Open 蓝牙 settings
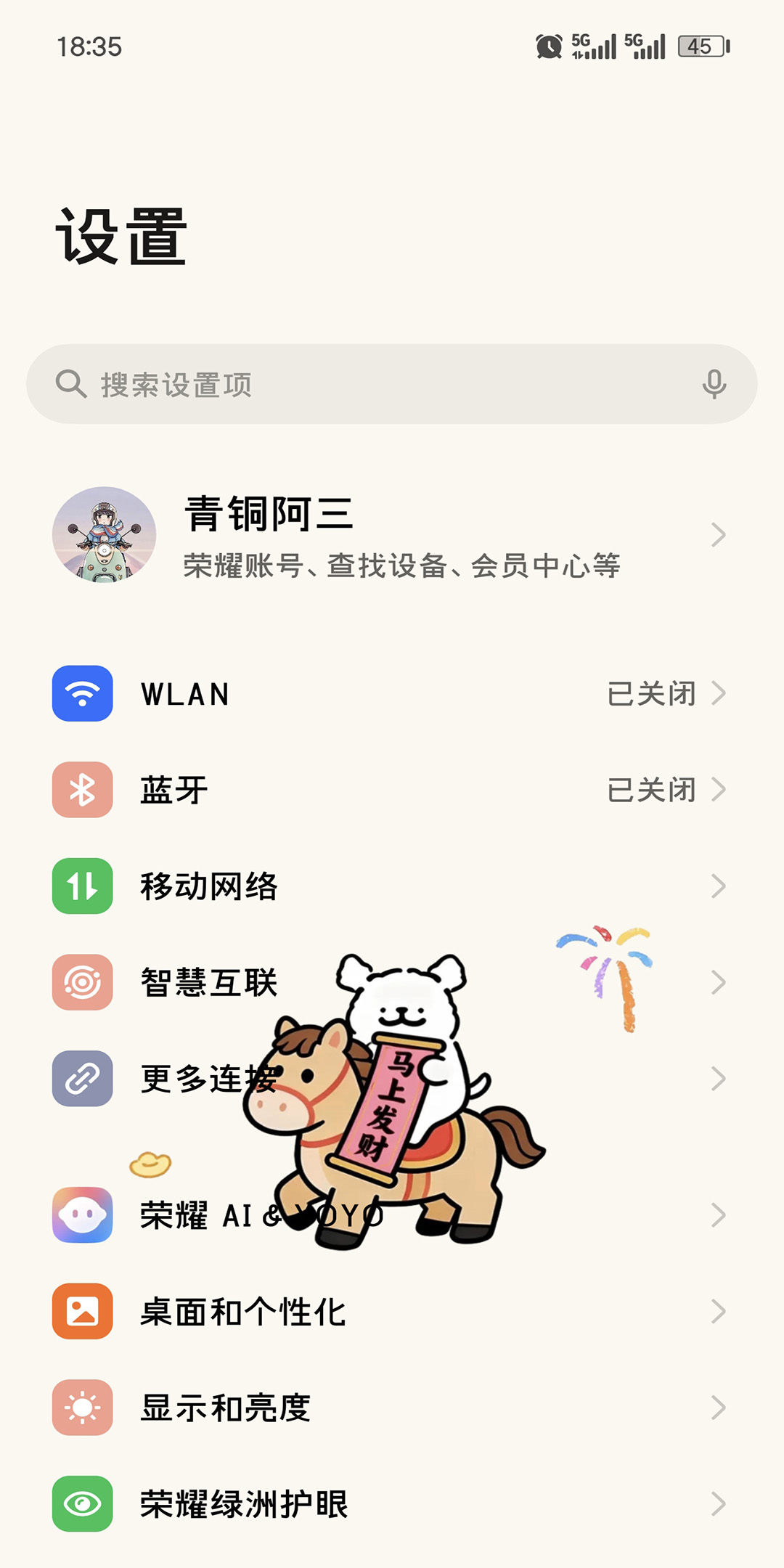Image resolution: width=784 pixels, height=1568 pixels. pyautogui.click(x=392, y=790)
